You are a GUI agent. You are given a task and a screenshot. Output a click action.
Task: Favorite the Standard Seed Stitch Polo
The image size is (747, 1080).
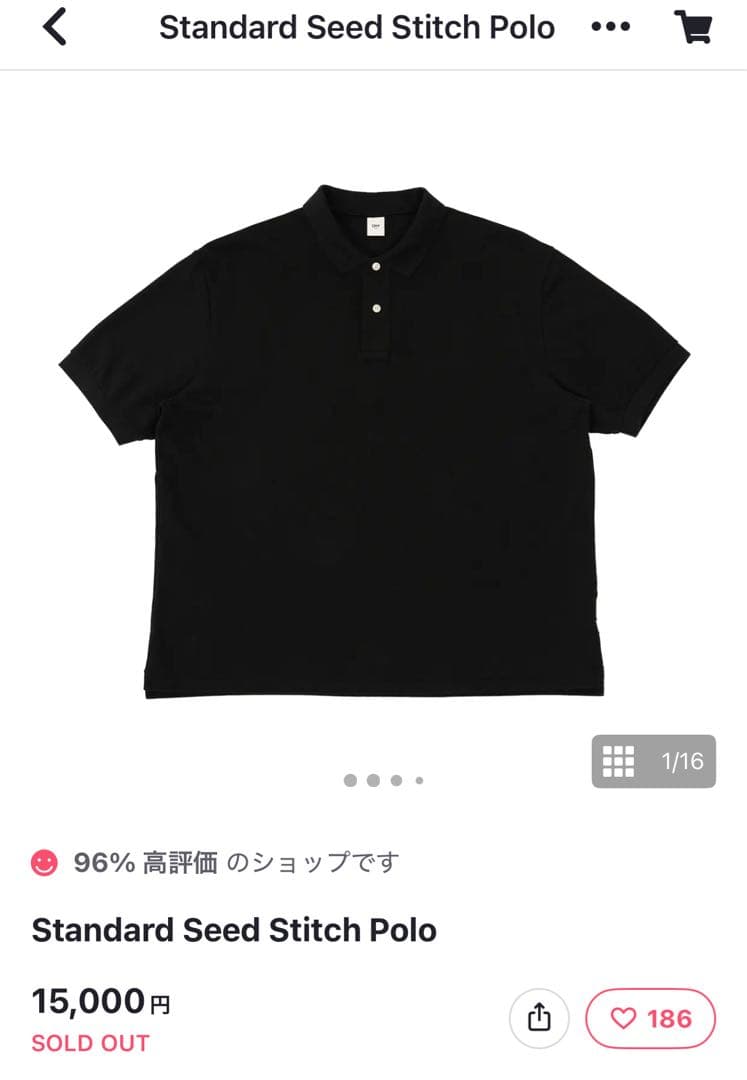pyautogui.click(x=650, y=1018)
